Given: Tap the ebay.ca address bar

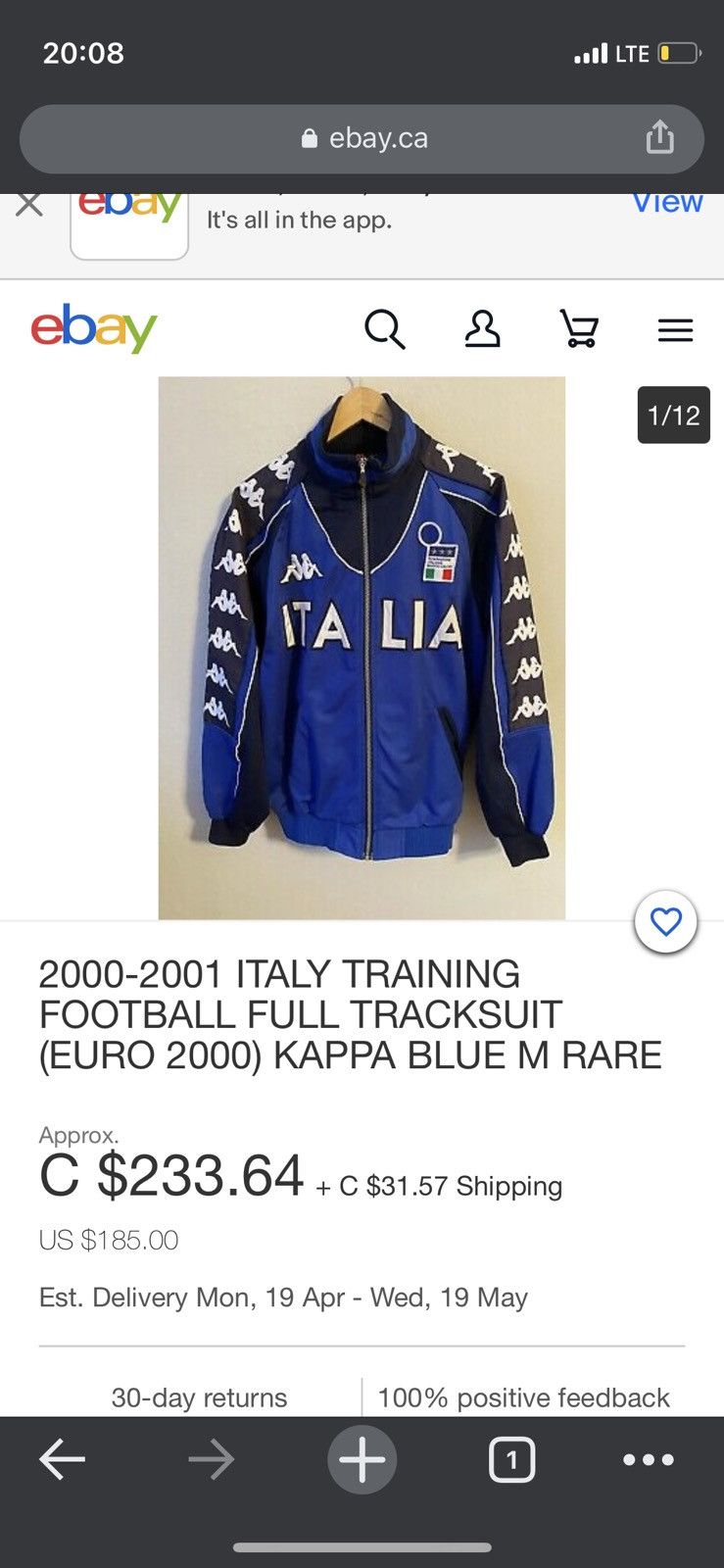Looking at the screenshot, I should click(362, 139).
